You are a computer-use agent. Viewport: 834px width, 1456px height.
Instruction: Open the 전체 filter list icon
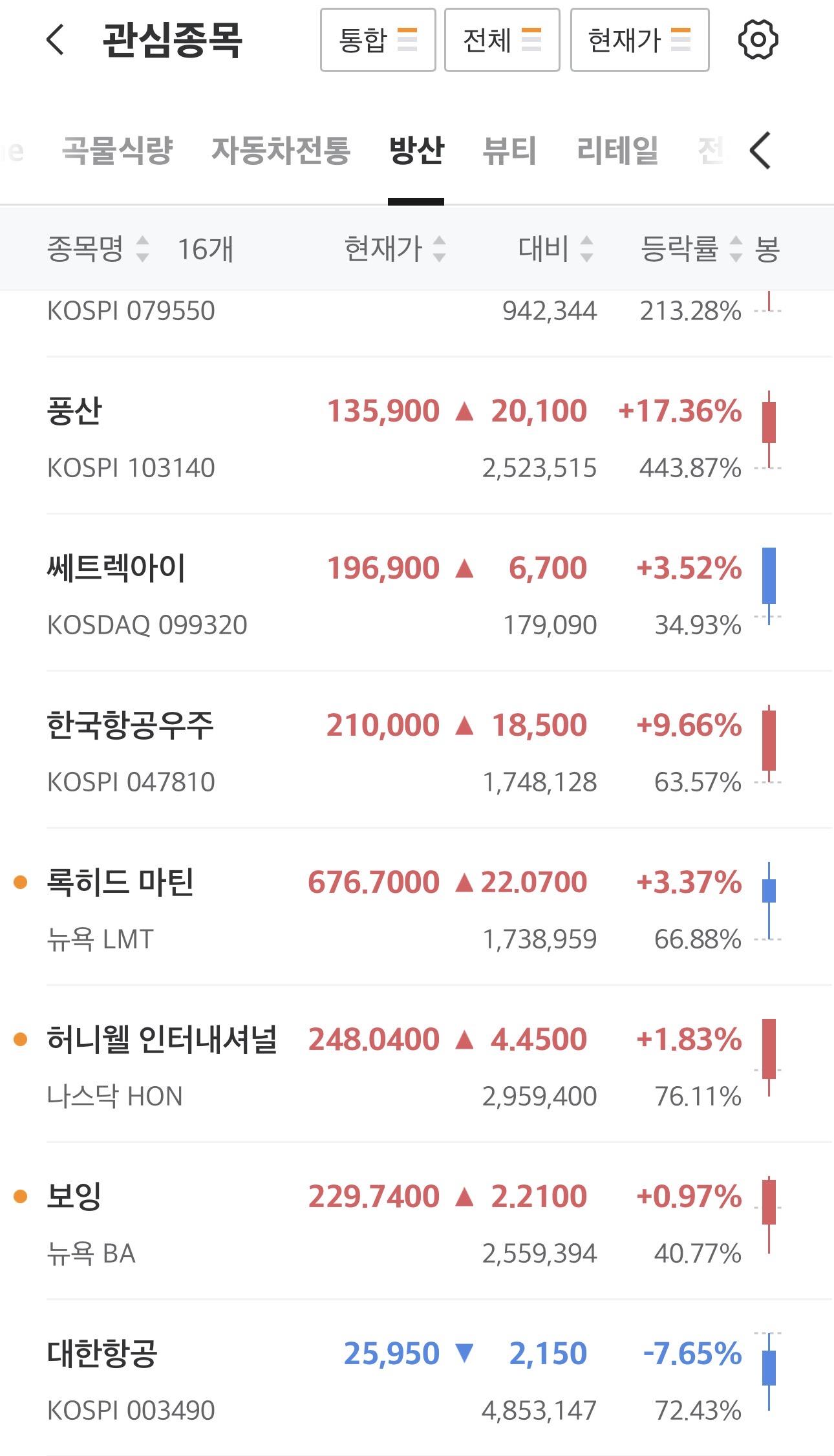pyautogui.click(x=533, y=40)
